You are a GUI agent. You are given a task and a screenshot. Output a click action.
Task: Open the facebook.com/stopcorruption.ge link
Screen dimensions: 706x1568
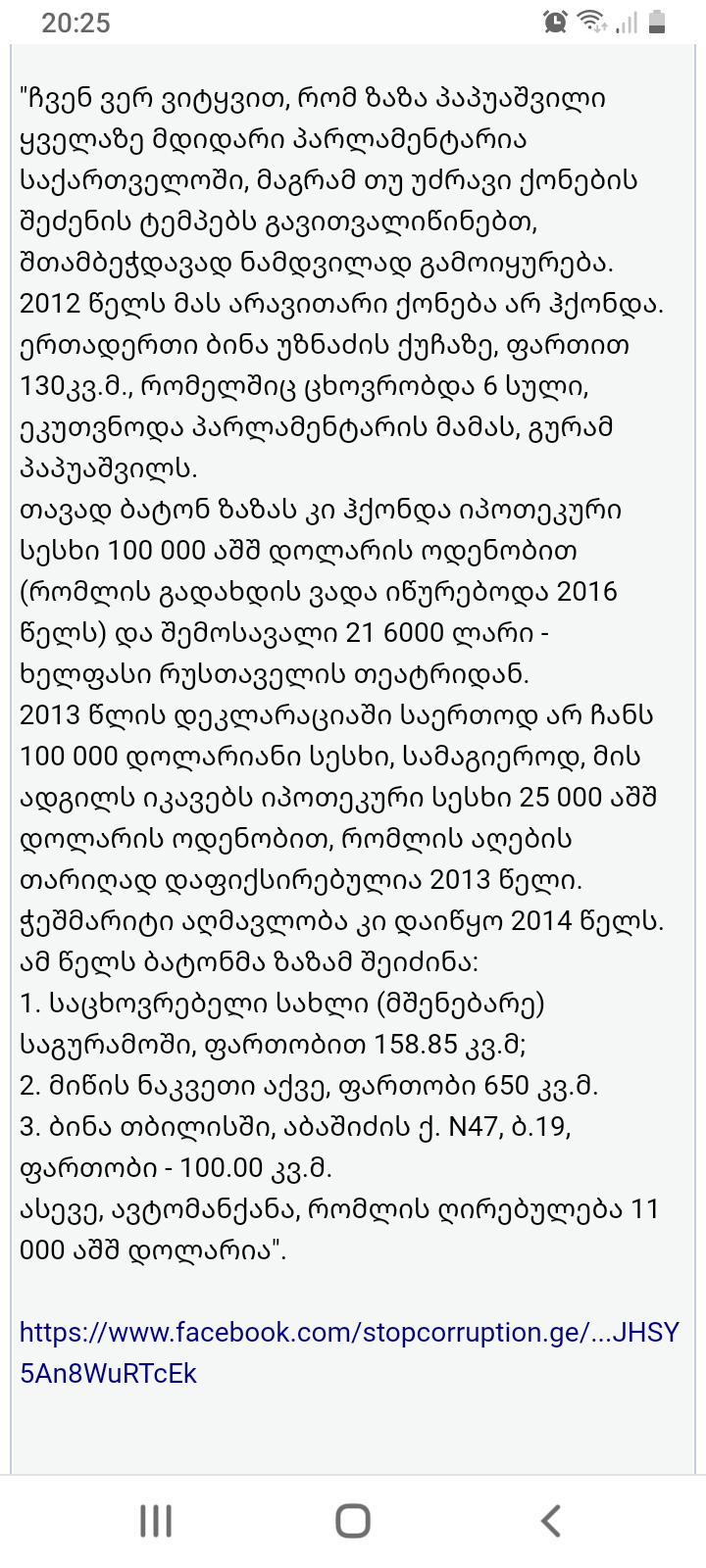(x=348, y=1333)
